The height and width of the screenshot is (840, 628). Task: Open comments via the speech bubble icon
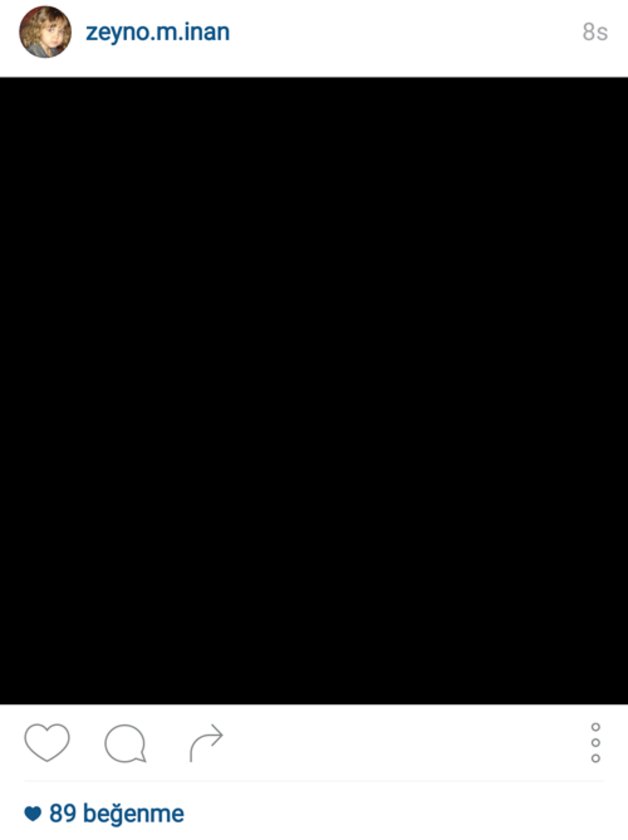(x=126, y=744)
